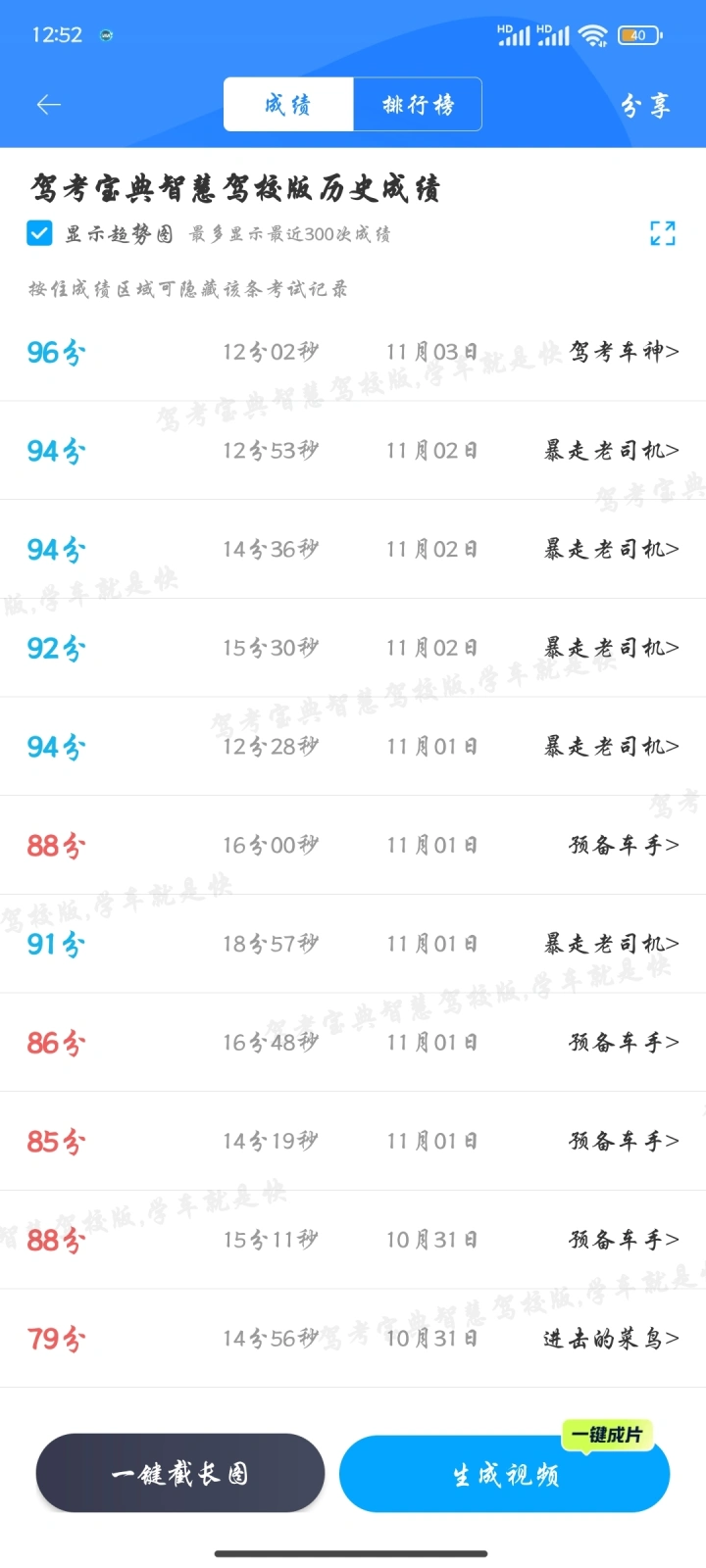706x1568 pixels.
Task: Open the 88分 record from 10月31日
Action: [353, 1240]
